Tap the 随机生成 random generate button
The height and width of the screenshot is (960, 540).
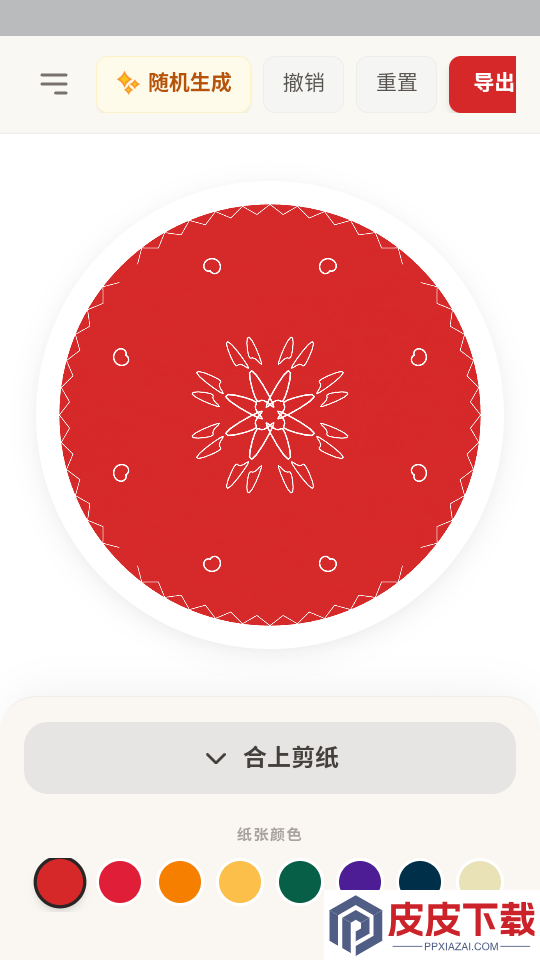point(173,84)
